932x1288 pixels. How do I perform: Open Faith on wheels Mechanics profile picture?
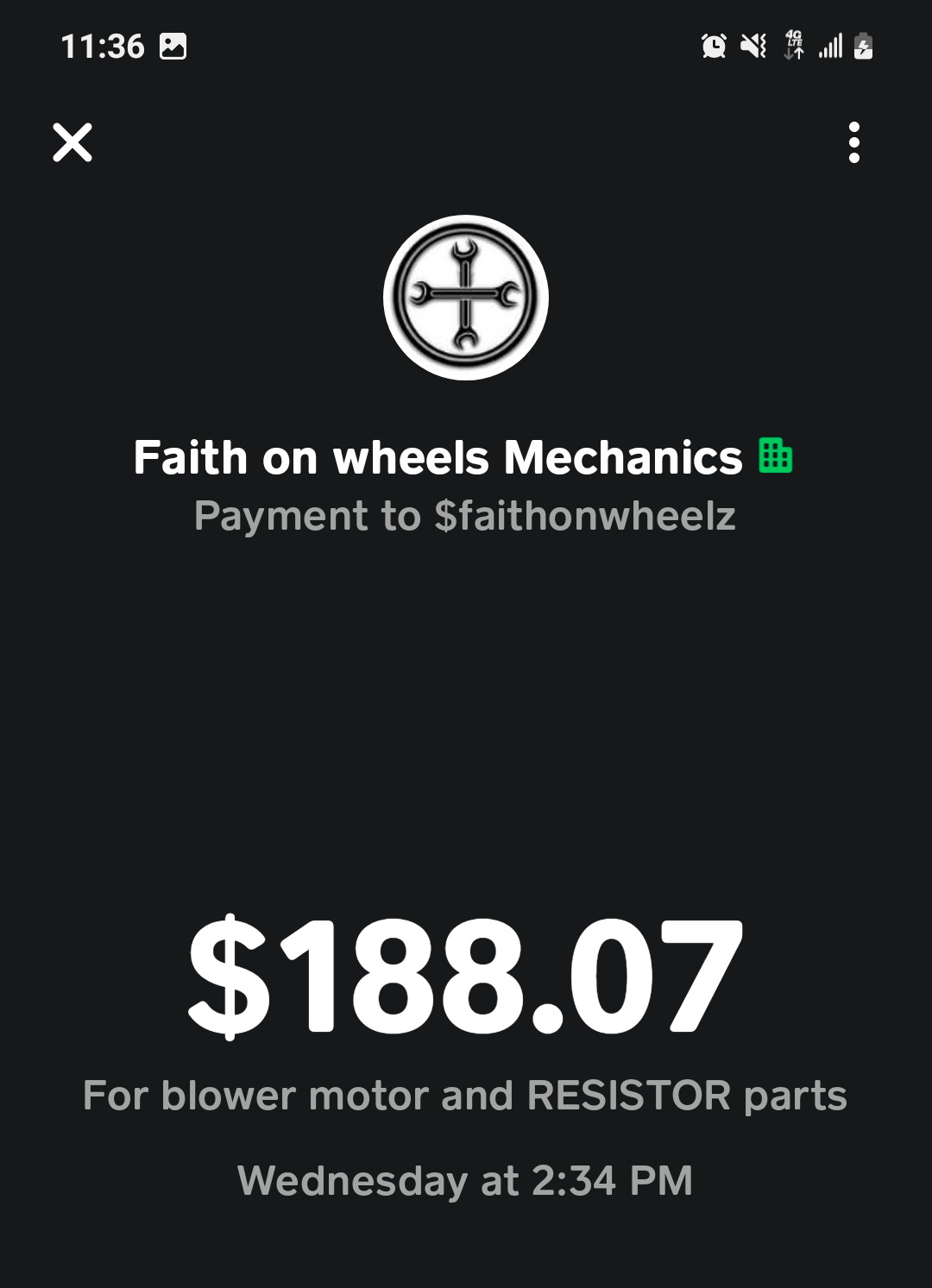tap(466, 297)
